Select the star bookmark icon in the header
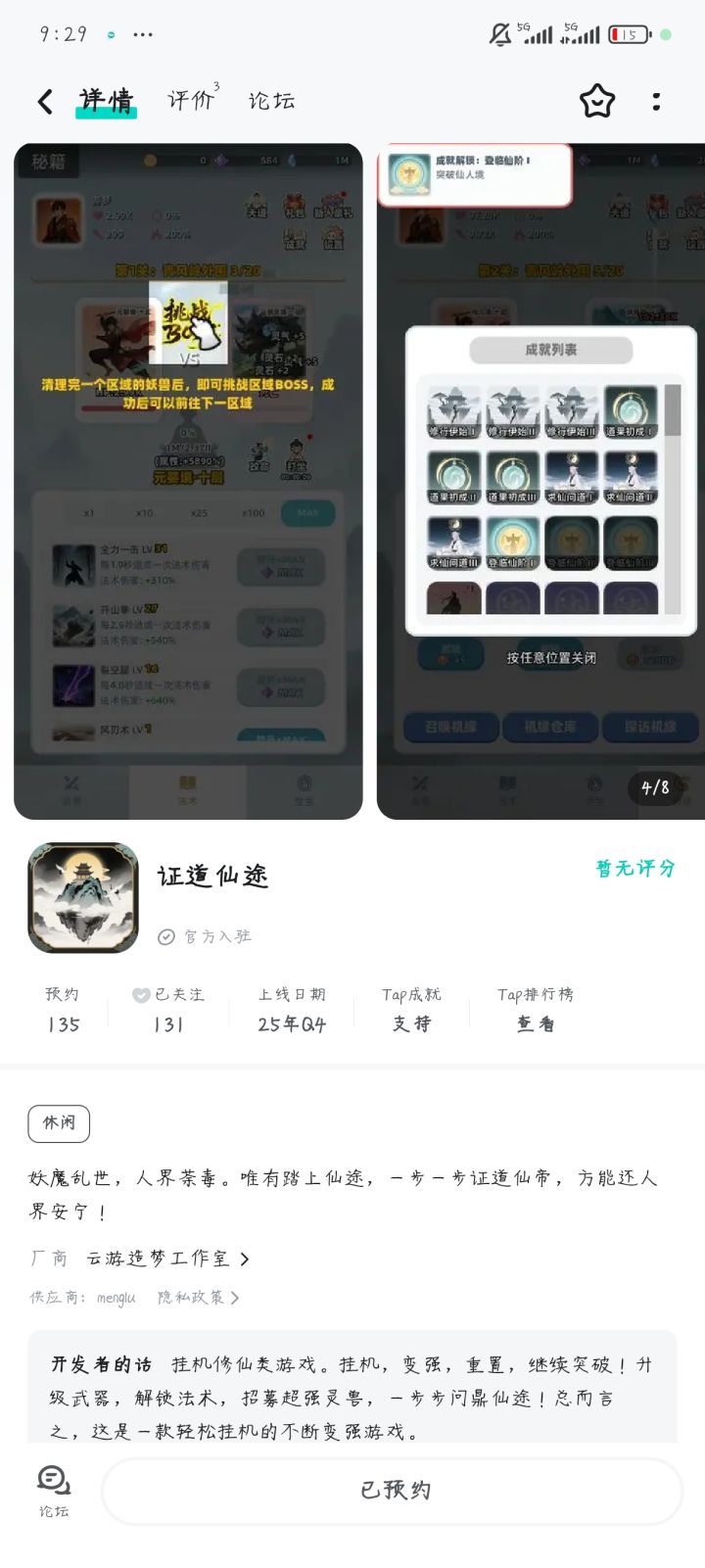The image size is (705, 1568). pos(596,101)
